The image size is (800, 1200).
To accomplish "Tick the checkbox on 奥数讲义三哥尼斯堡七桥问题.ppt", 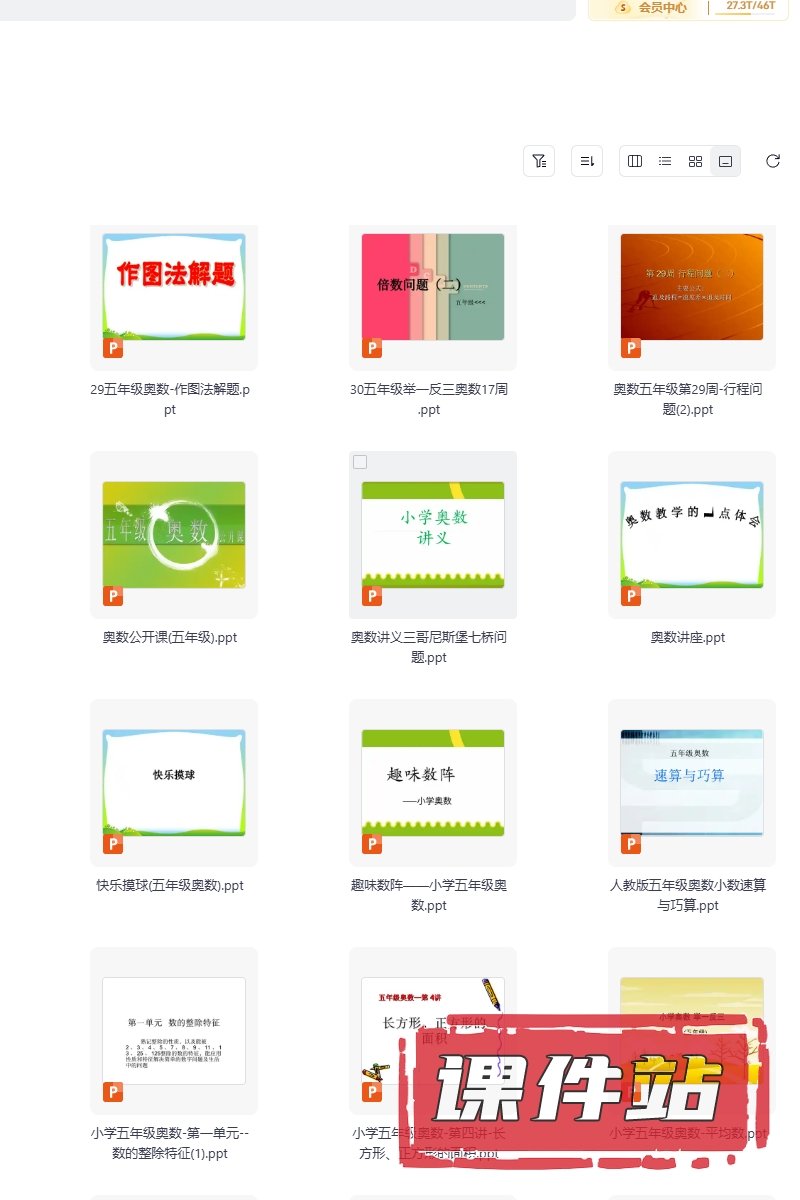I will coord(360,462).
